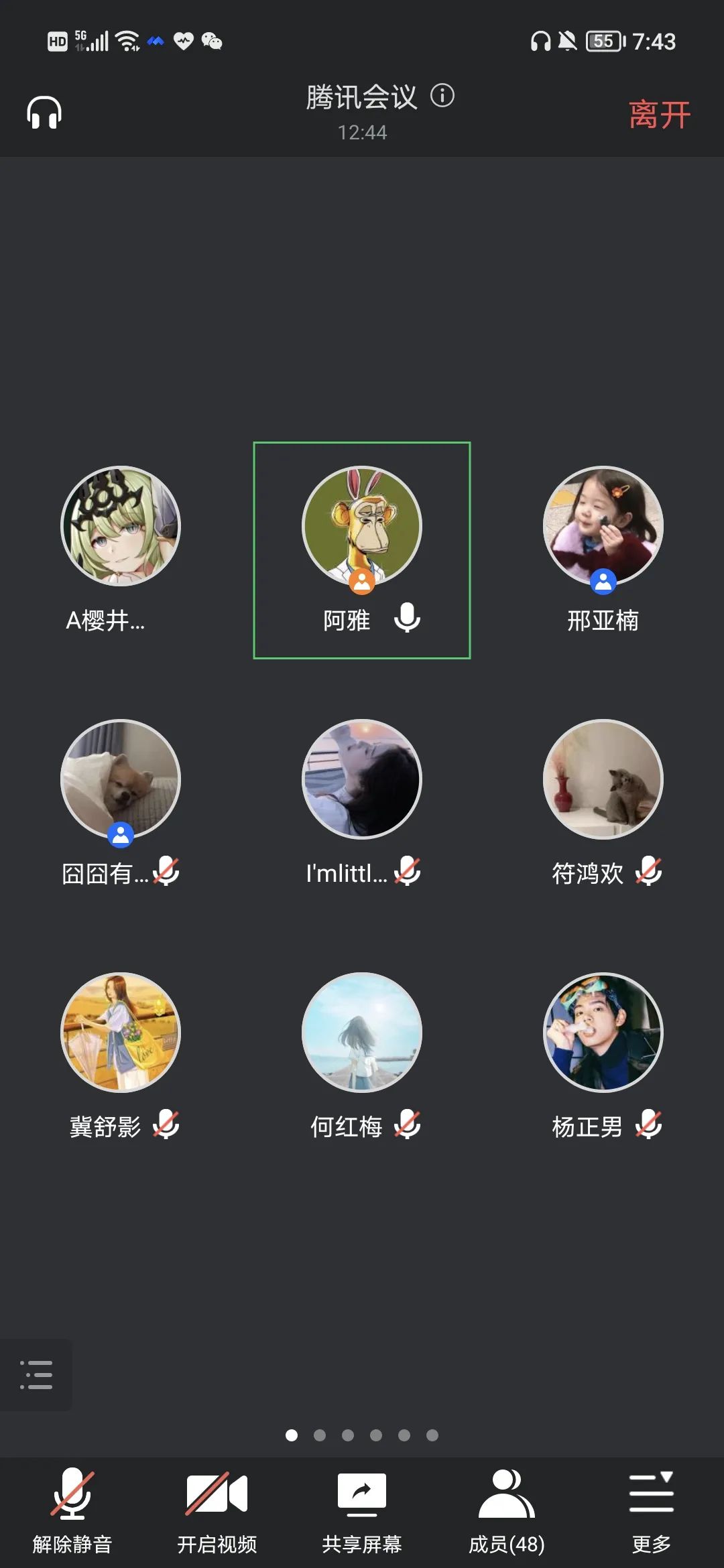Image resolution: width=724 pixels, height=1568 pixels.
Task: Select participant 何红梅
Action: click(x=362, y=1033)
